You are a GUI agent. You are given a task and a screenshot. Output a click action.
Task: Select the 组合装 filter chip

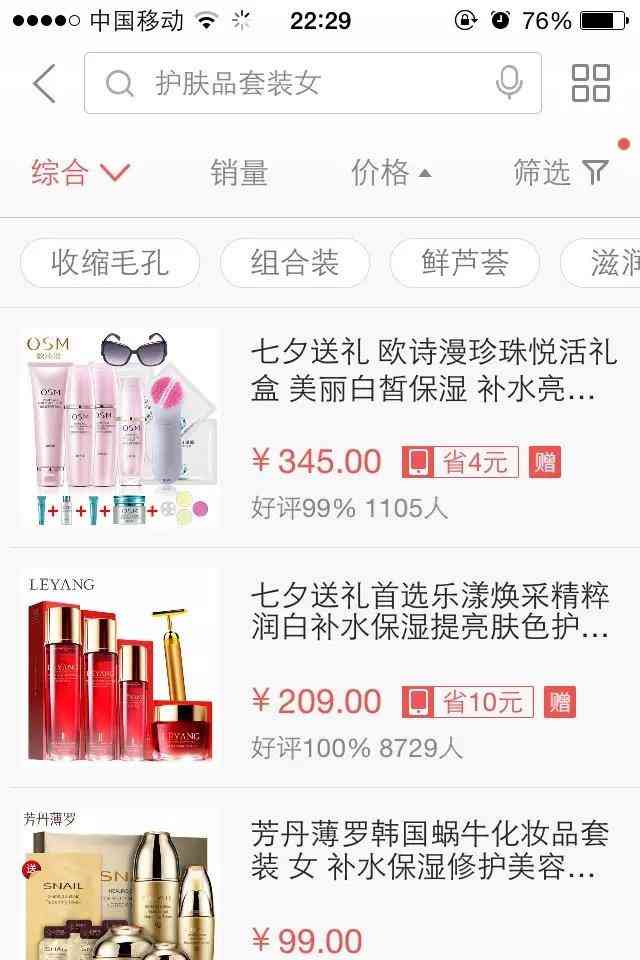coord(295,263)
